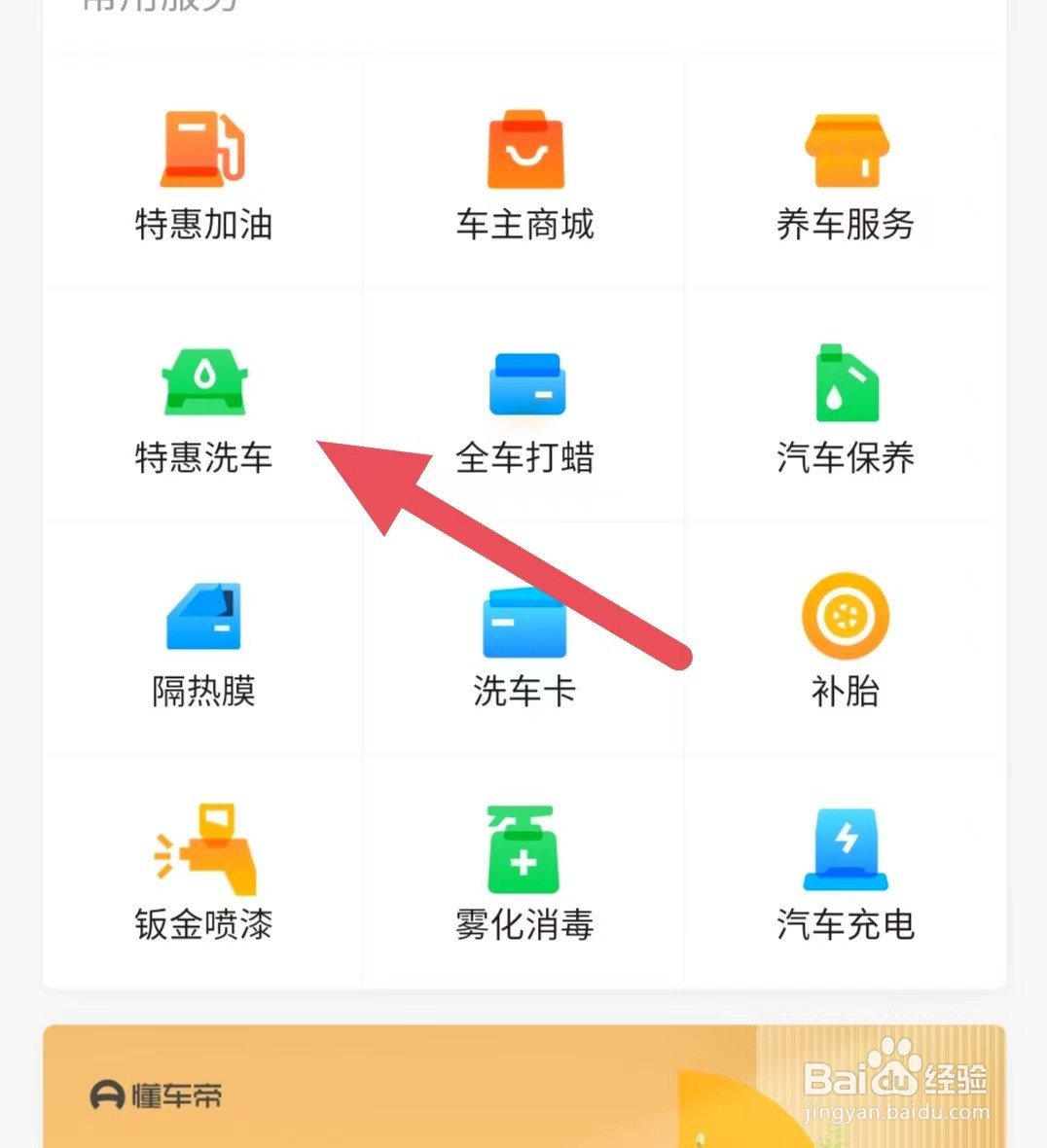Open the 汽车充电 charging service

pos(845,848)
